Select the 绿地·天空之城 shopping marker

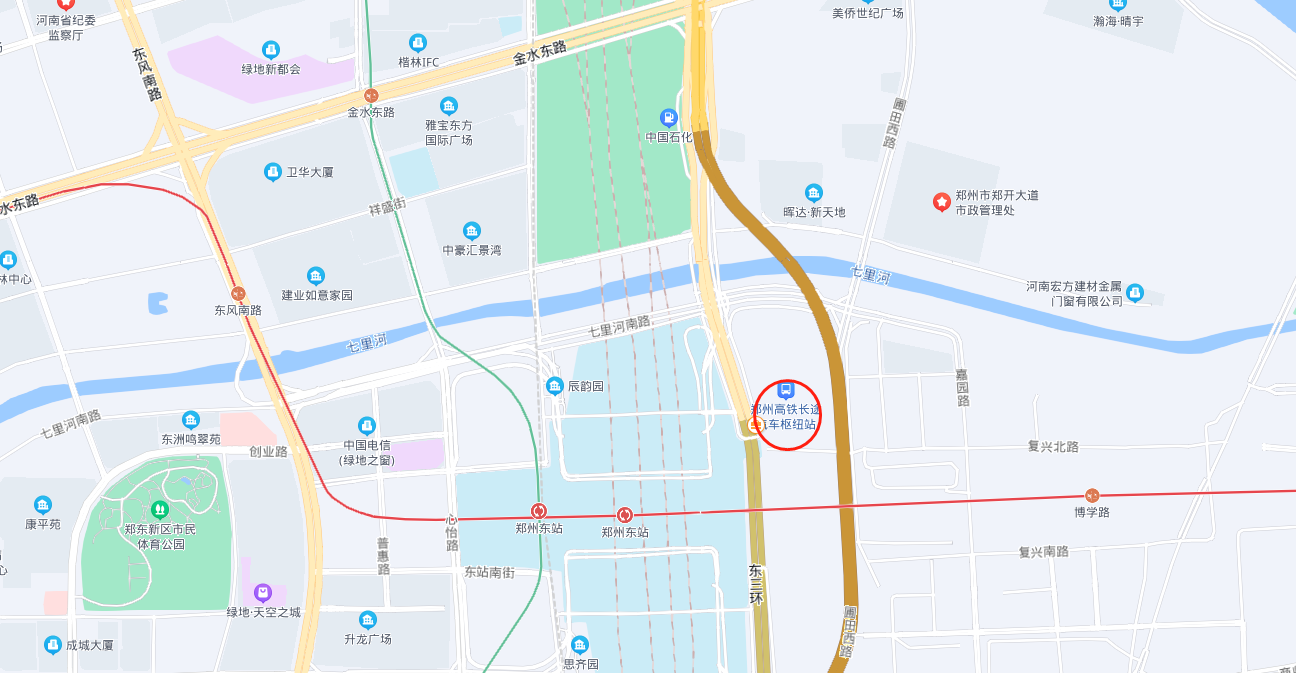click(263, 593)
